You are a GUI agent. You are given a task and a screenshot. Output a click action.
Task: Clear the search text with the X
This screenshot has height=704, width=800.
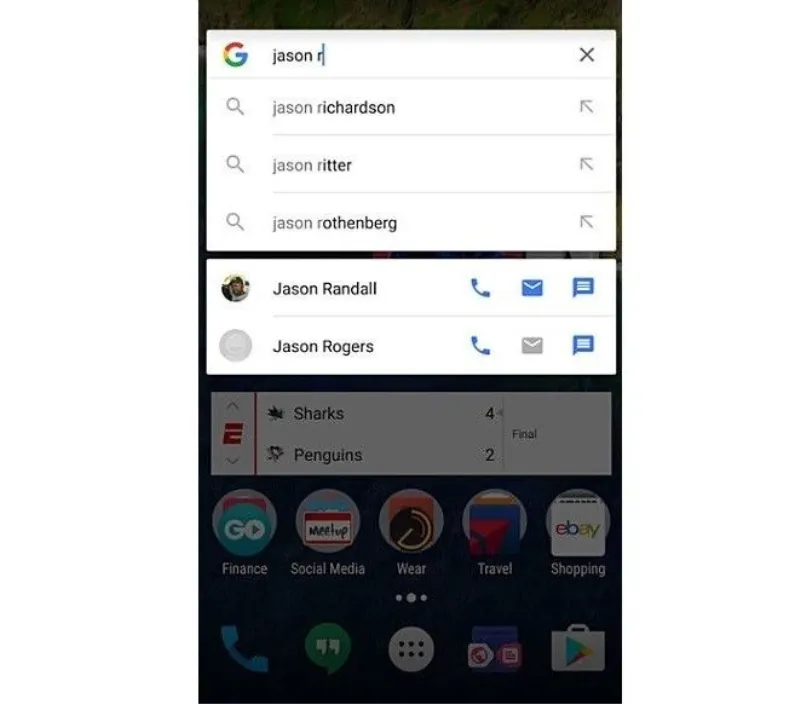(x=587, y=55)
